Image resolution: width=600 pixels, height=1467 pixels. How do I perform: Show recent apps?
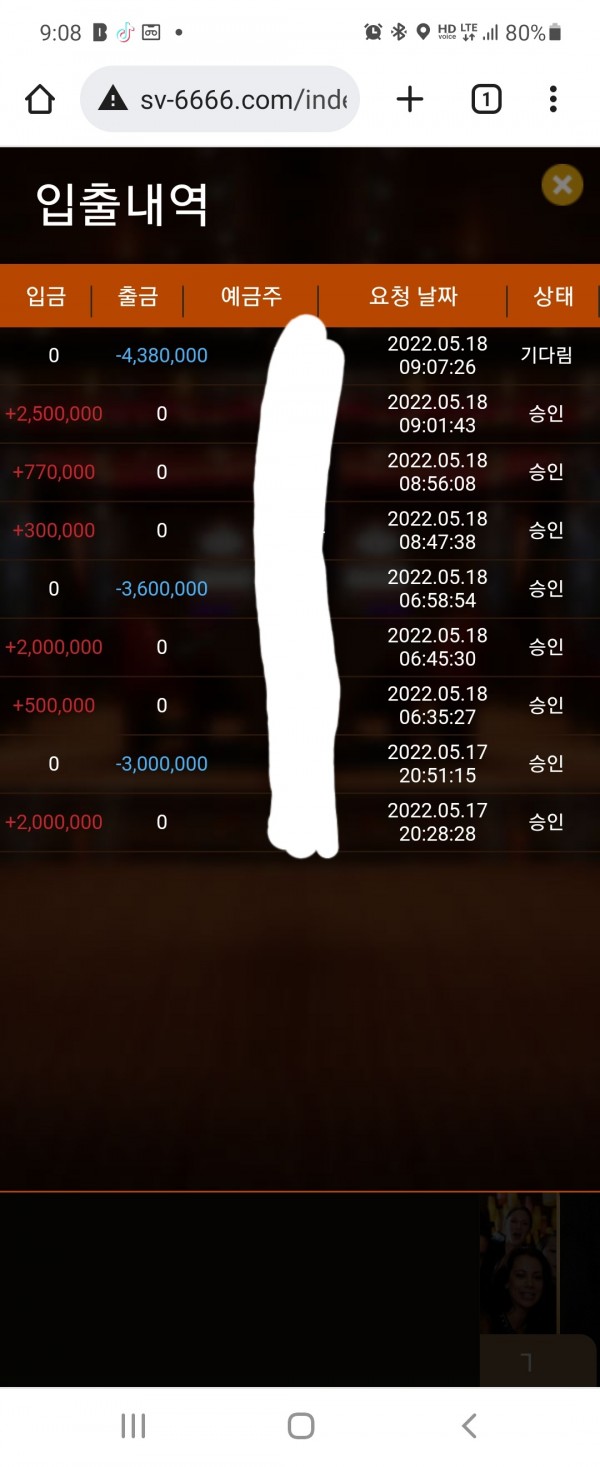point(133,1425)
